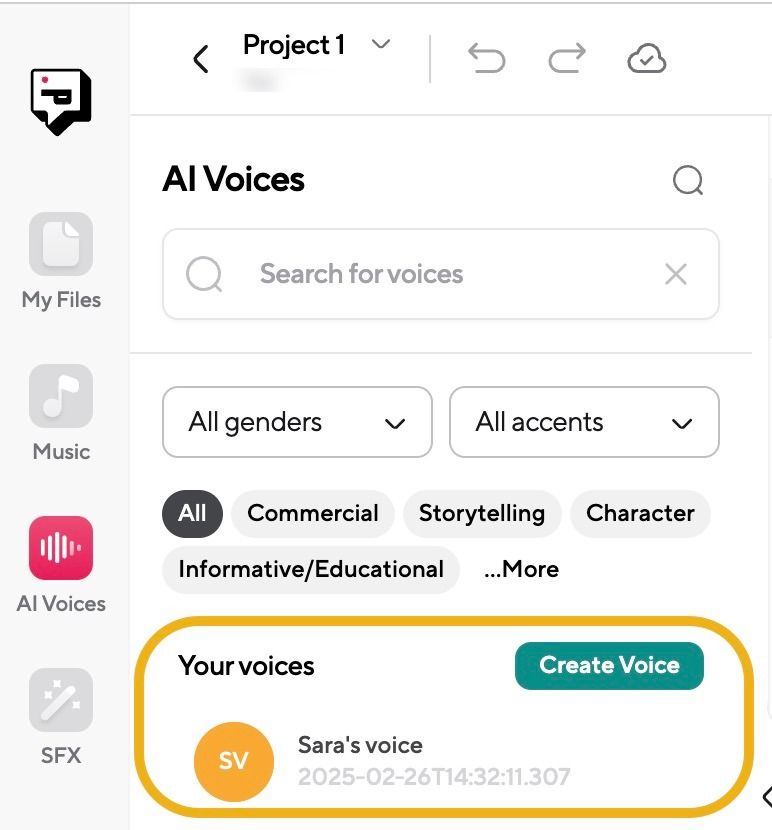This screenshot has width=772, height=830.
Task: Choose the Informative/Educational chip
Action: pyautogui.click(x=311, y=570)
